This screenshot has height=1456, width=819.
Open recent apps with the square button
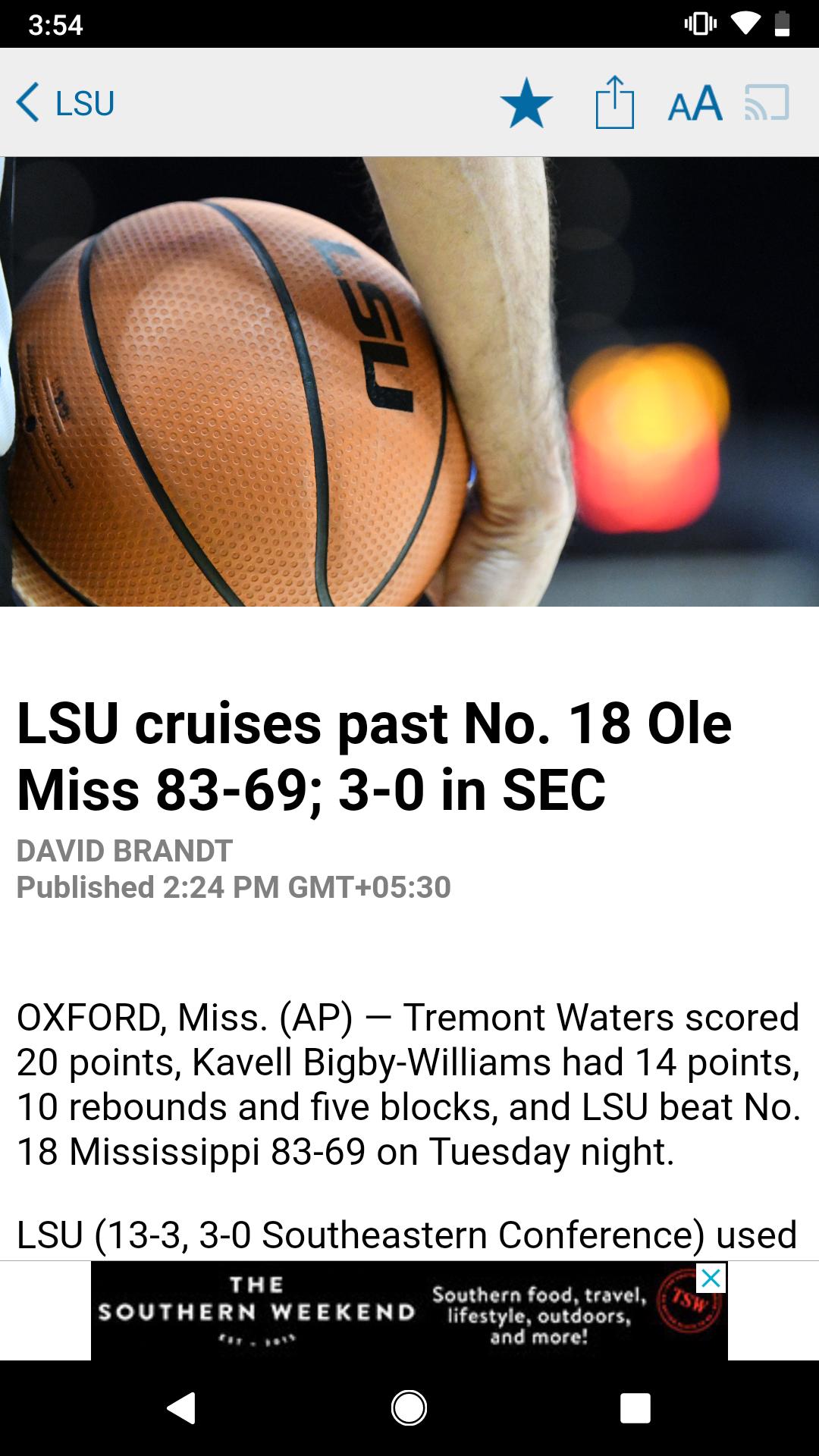[x=635, y=1408]
